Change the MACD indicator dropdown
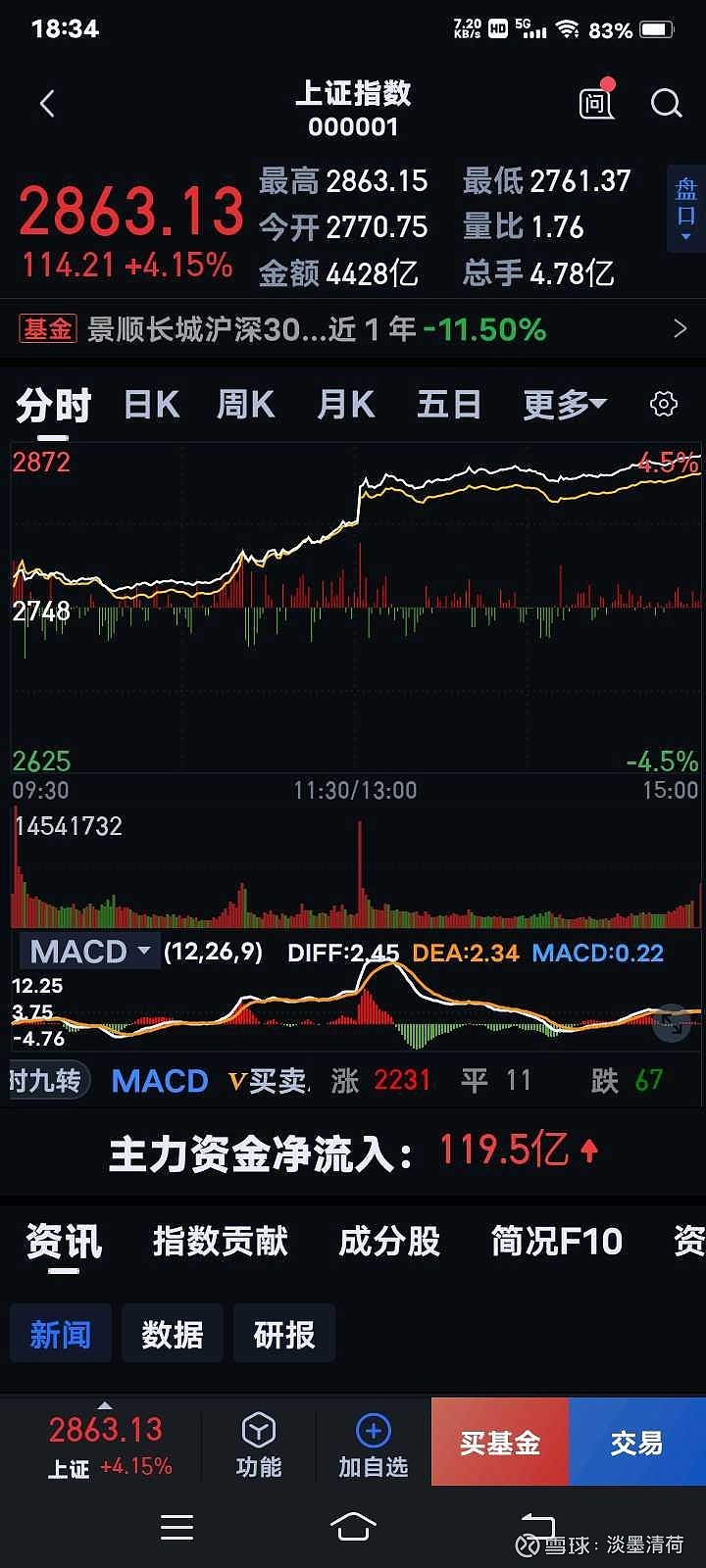This screenshot has width=706, height=1568. [88, 952]
